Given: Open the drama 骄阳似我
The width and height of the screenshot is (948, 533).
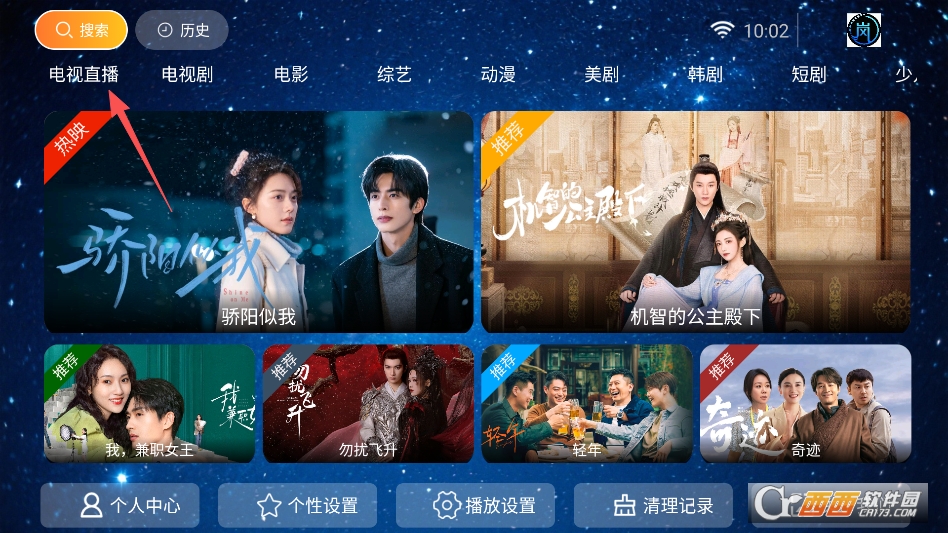Looking at the screenshot, I should click(x=258, y=222).
